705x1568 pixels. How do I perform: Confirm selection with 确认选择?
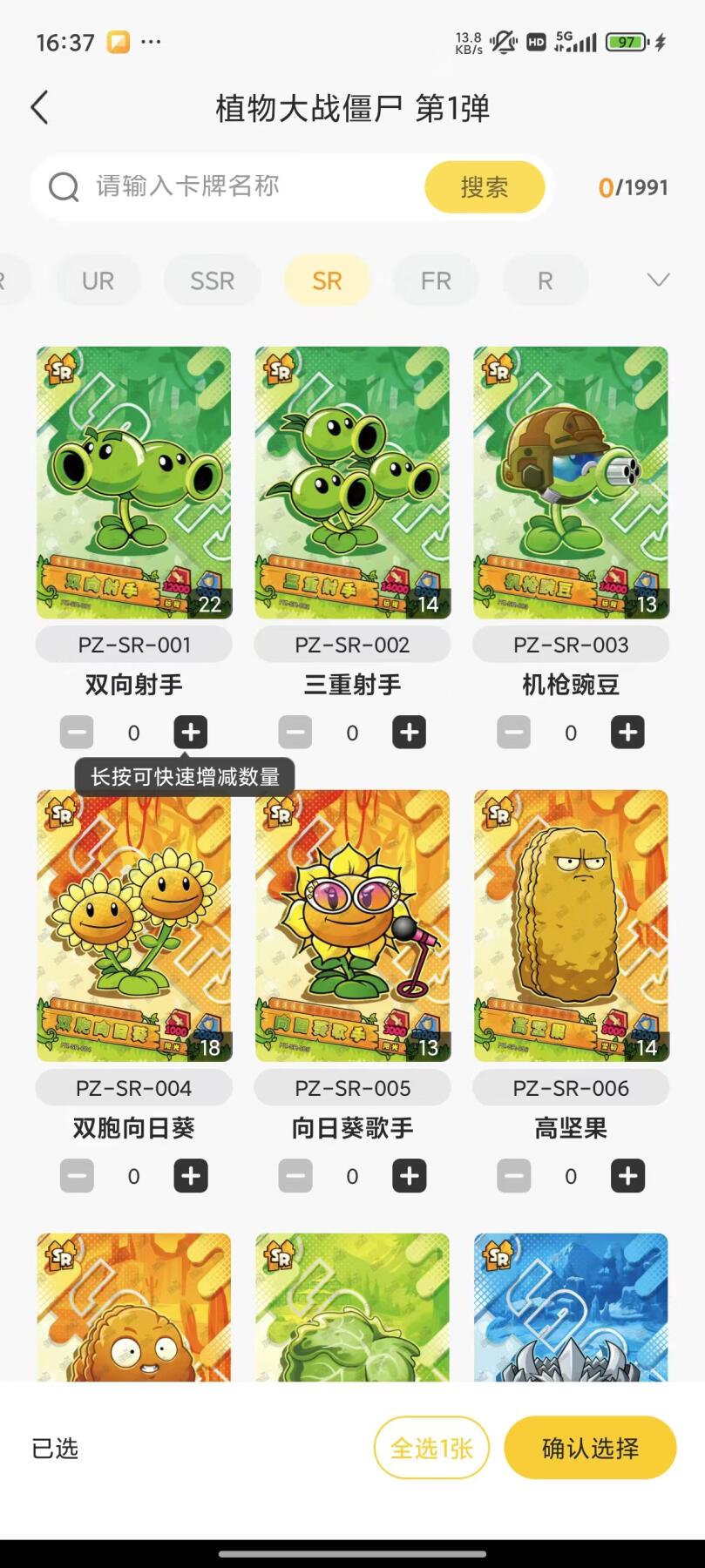coord(590,1448)
